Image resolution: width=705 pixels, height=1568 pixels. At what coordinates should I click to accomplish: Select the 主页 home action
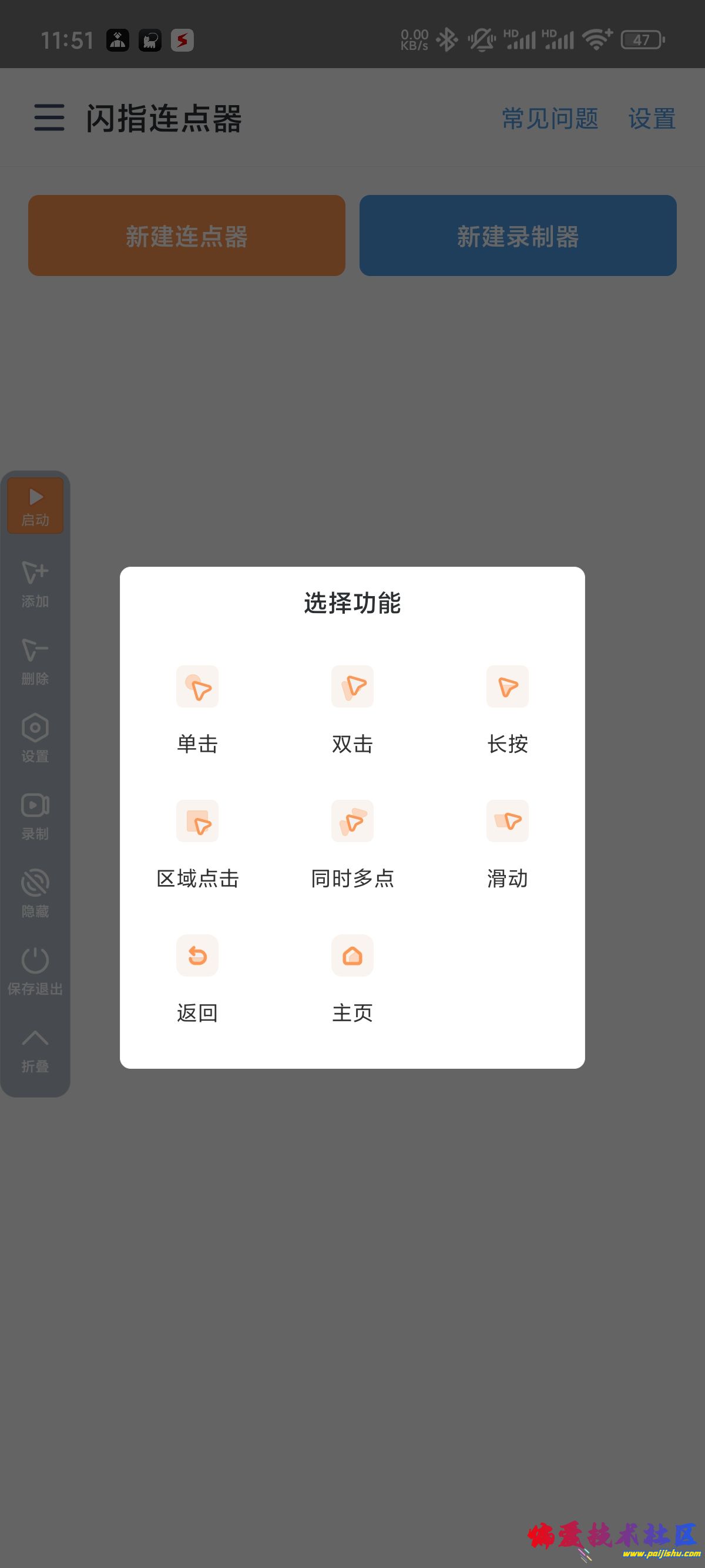352,977
